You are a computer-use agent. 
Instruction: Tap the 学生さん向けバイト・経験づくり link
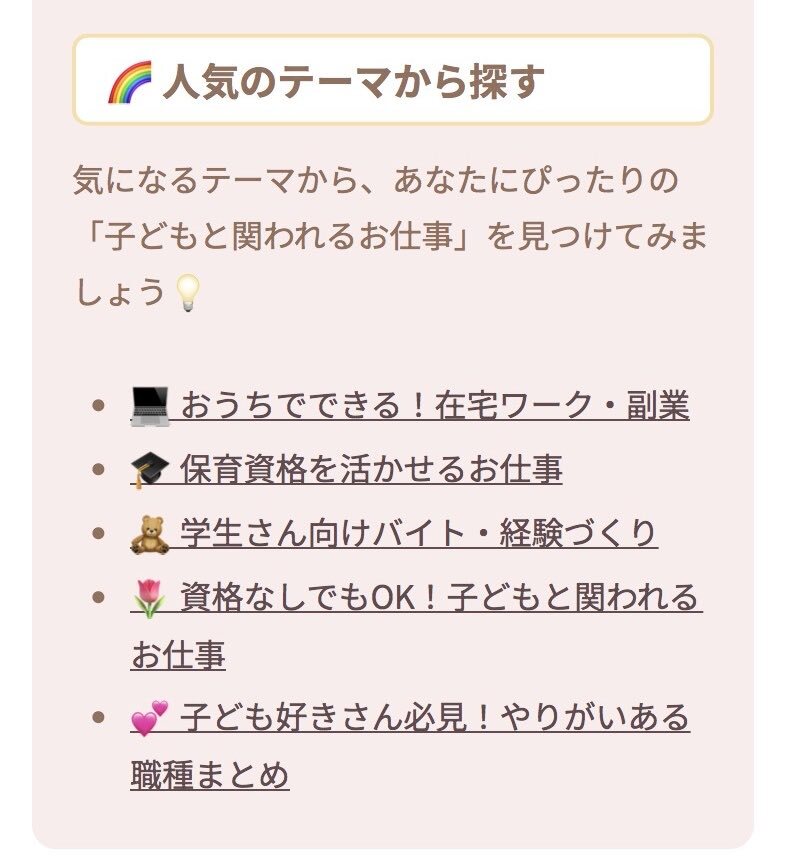(394, 534)
